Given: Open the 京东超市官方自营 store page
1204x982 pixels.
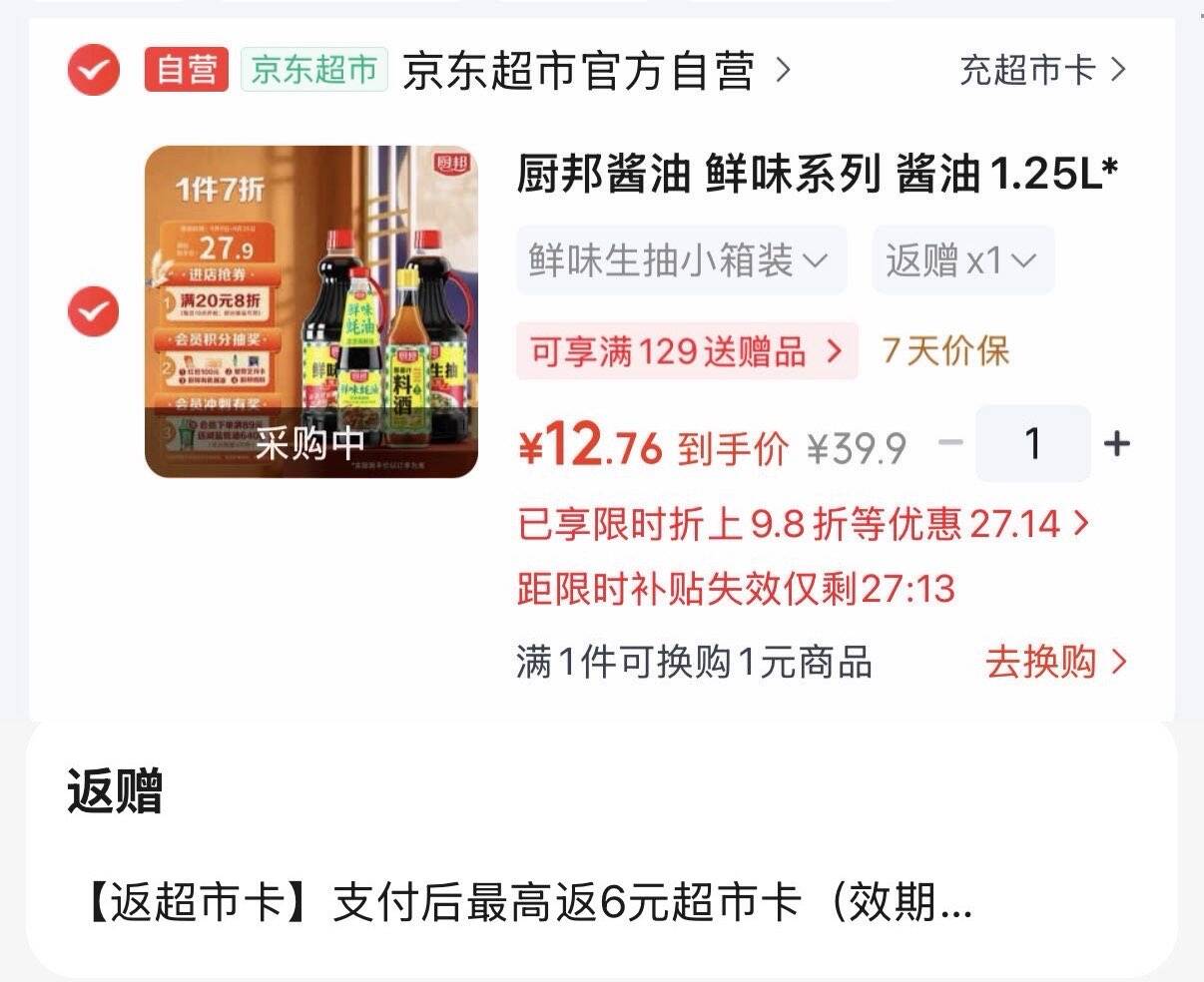Looking at the screenshot, I should pos(596,71).
